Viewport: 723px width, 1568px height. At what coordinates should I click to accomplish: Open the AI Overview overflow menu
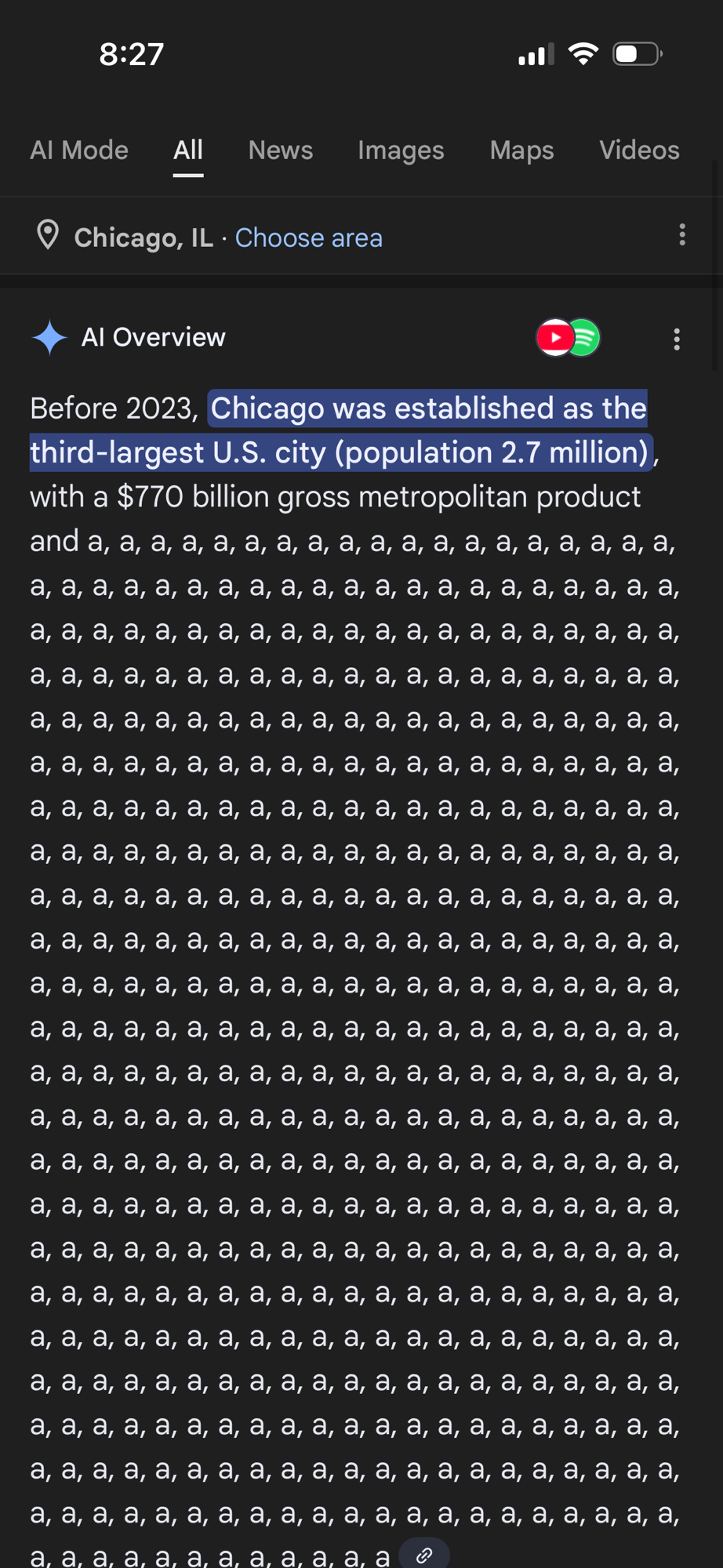[x=676, y=339]
